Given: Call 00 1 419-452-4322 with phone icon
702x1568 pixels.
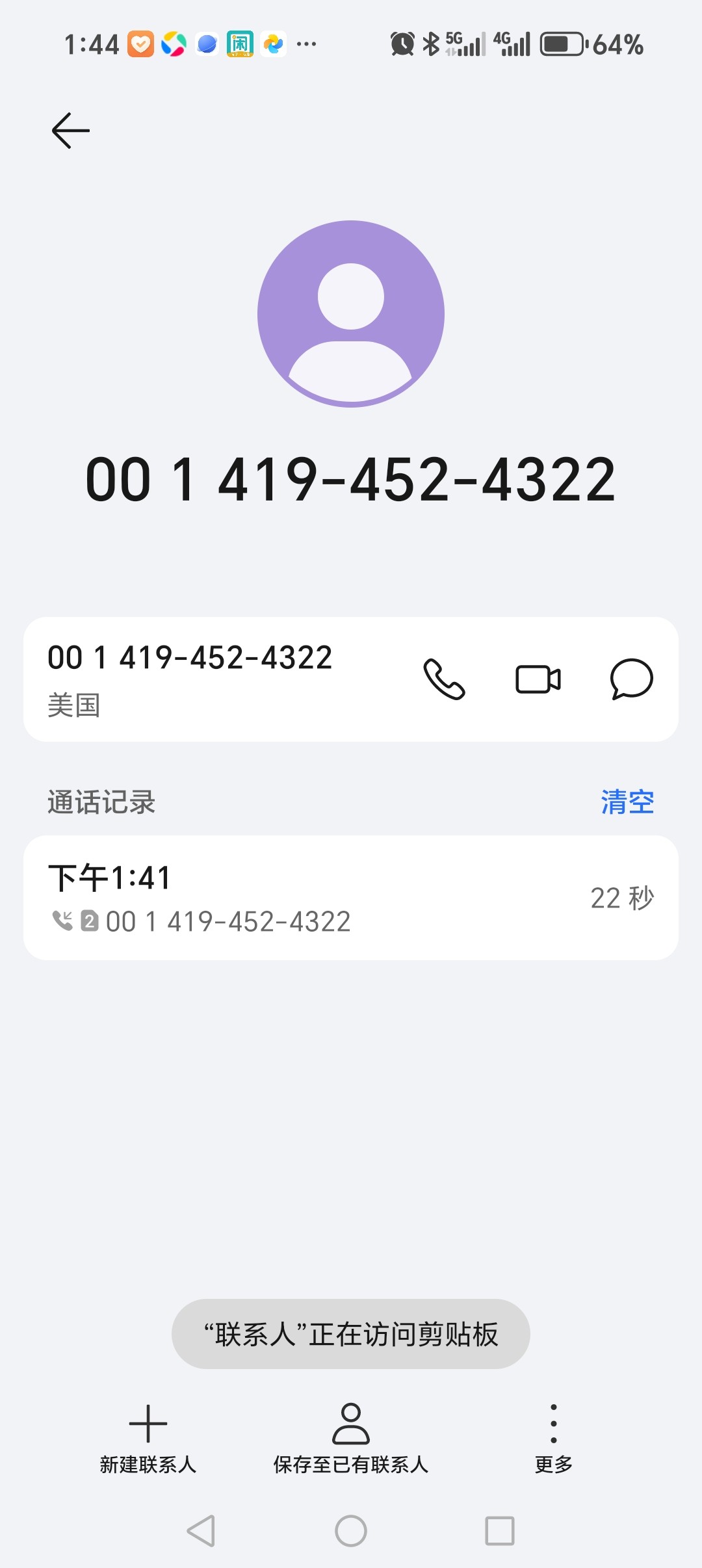Looking at the screenshot, I should [x=445, y=679].
